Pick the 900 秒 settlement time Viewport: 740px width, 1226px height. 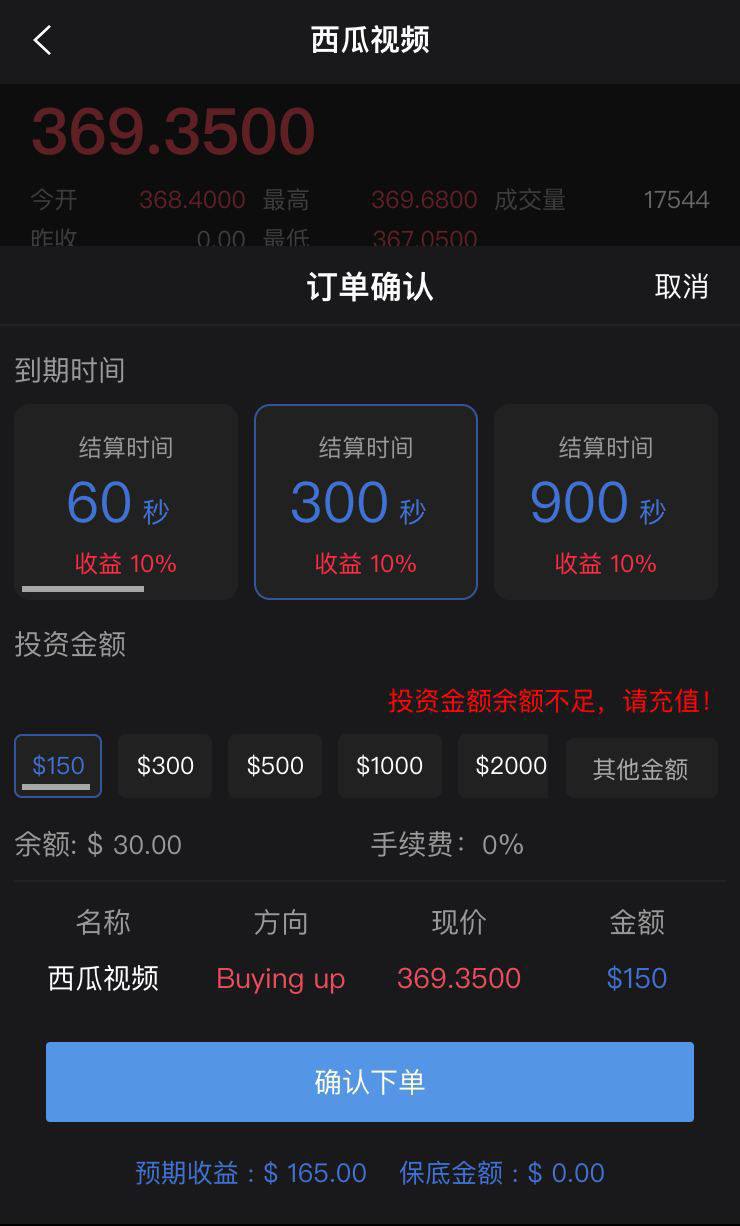pos(606,502)
